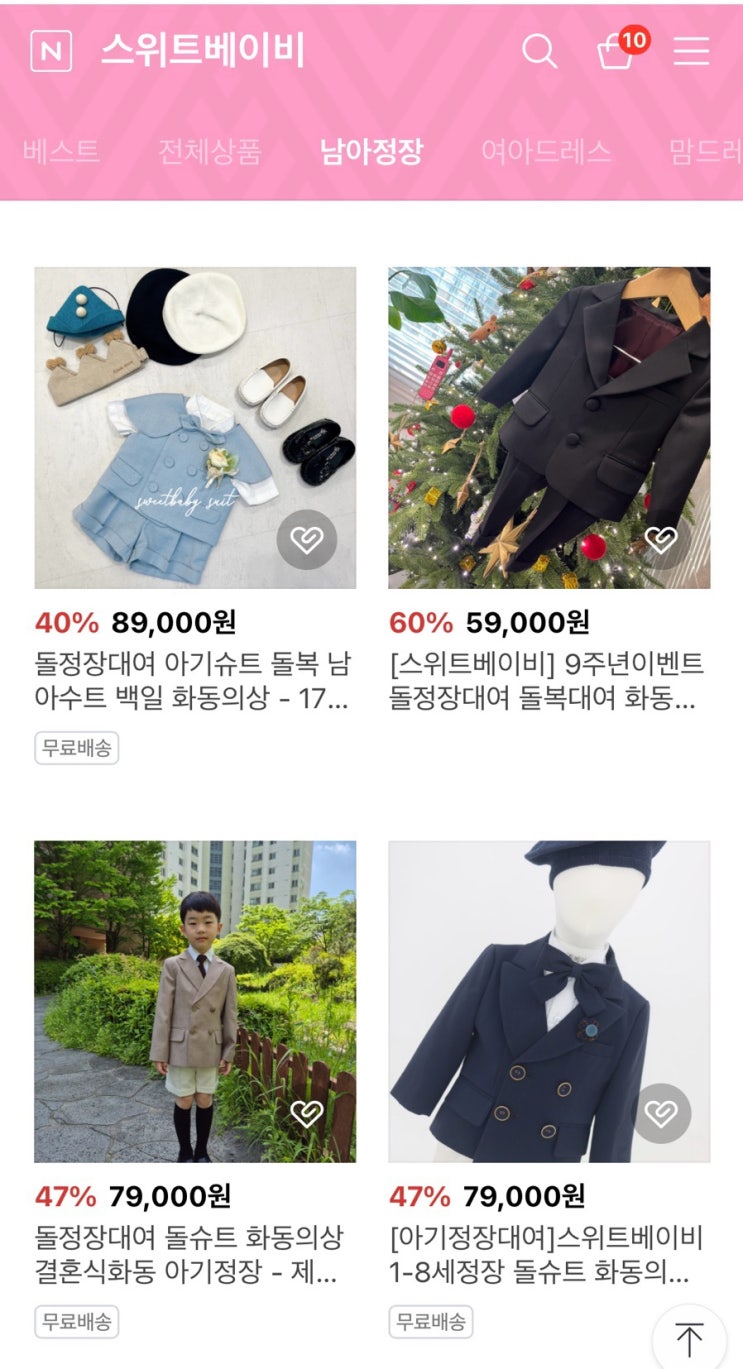Open the hamburger menu
Image resolution: width=743 pixels, height=1369 pixels.
point(691,51)
